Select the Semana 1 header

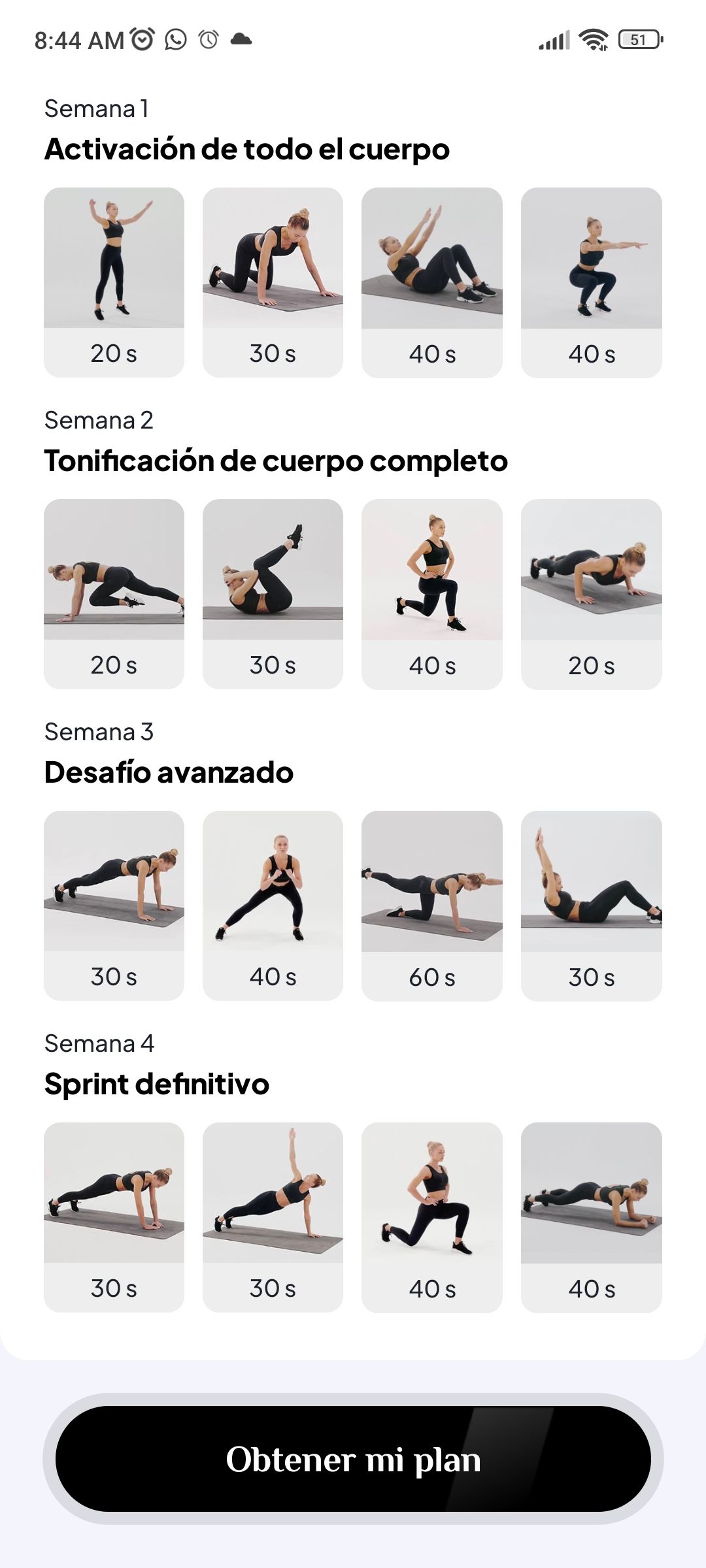(99, 108)
